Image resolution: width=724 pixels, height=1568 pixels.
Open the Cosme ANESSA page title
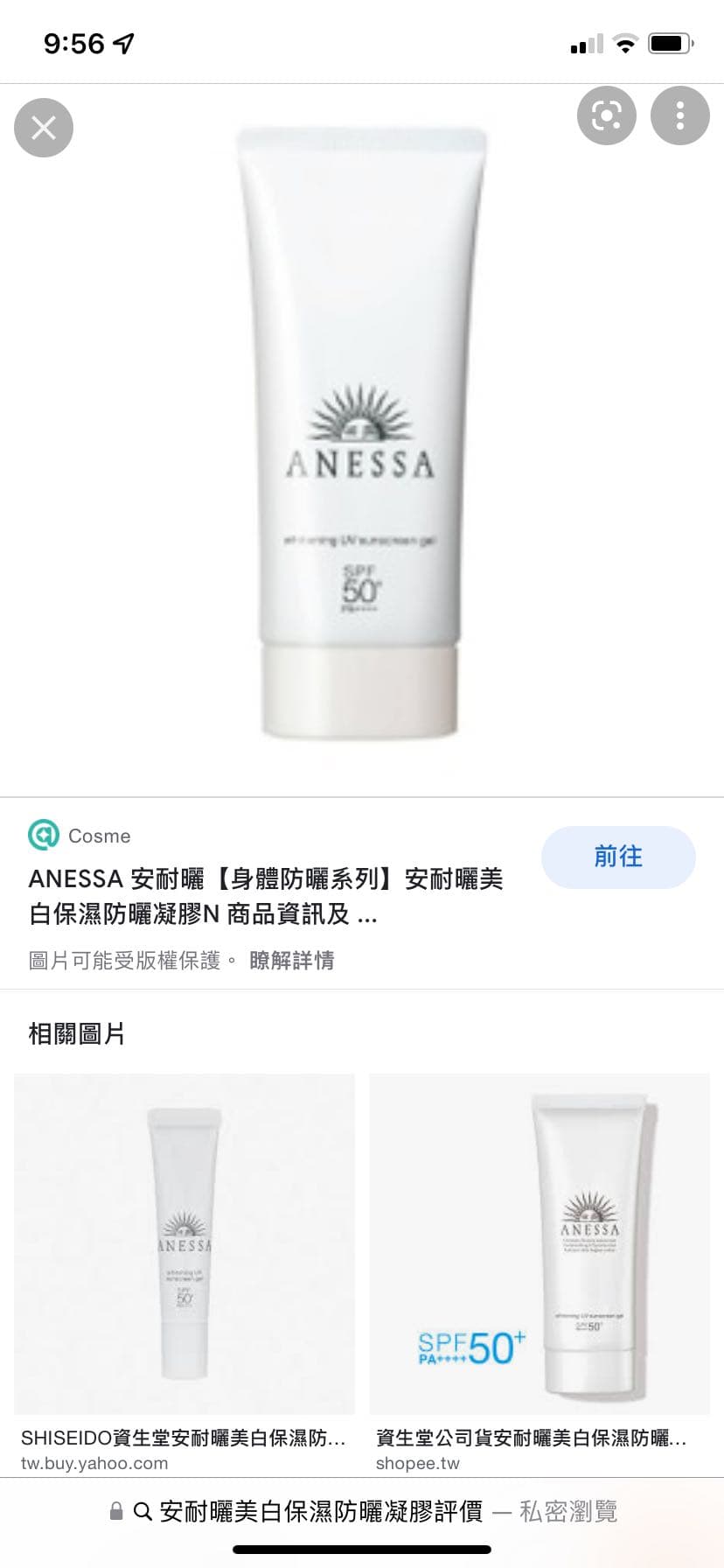coord(265,896)
